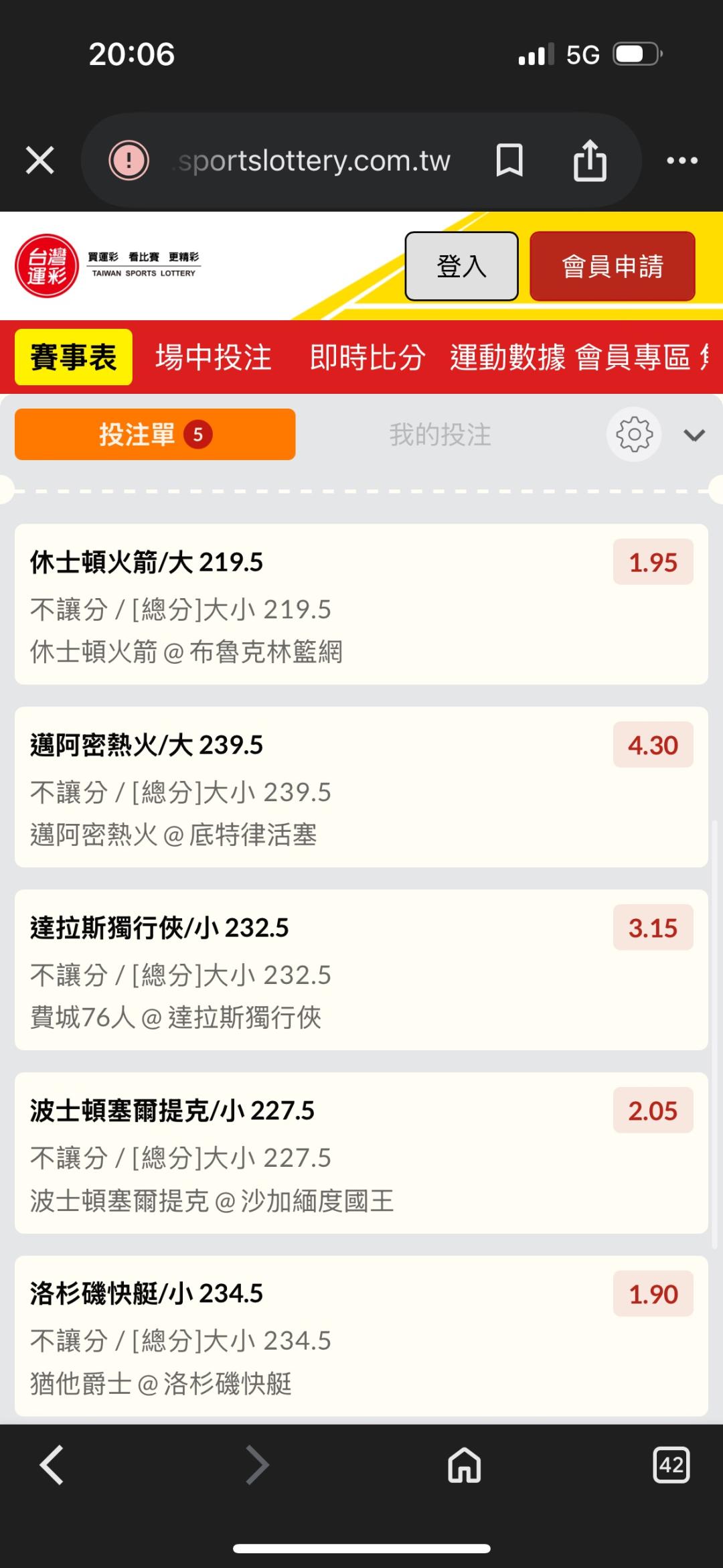Bookmark the sportslottery.com.tw page
The image size is (723, 1568).
(509, 161)
